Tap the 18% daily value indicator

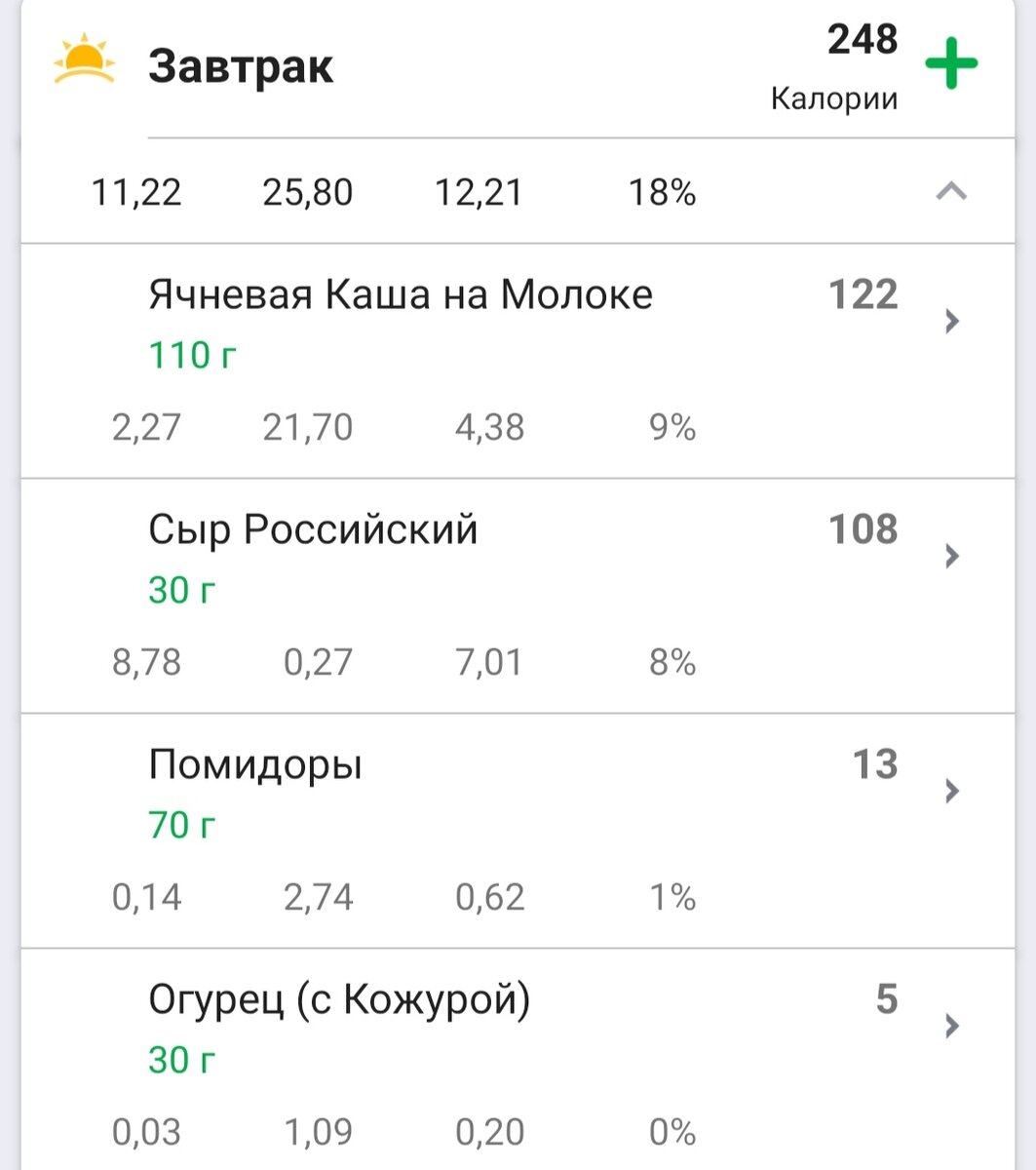pos(663,192)
